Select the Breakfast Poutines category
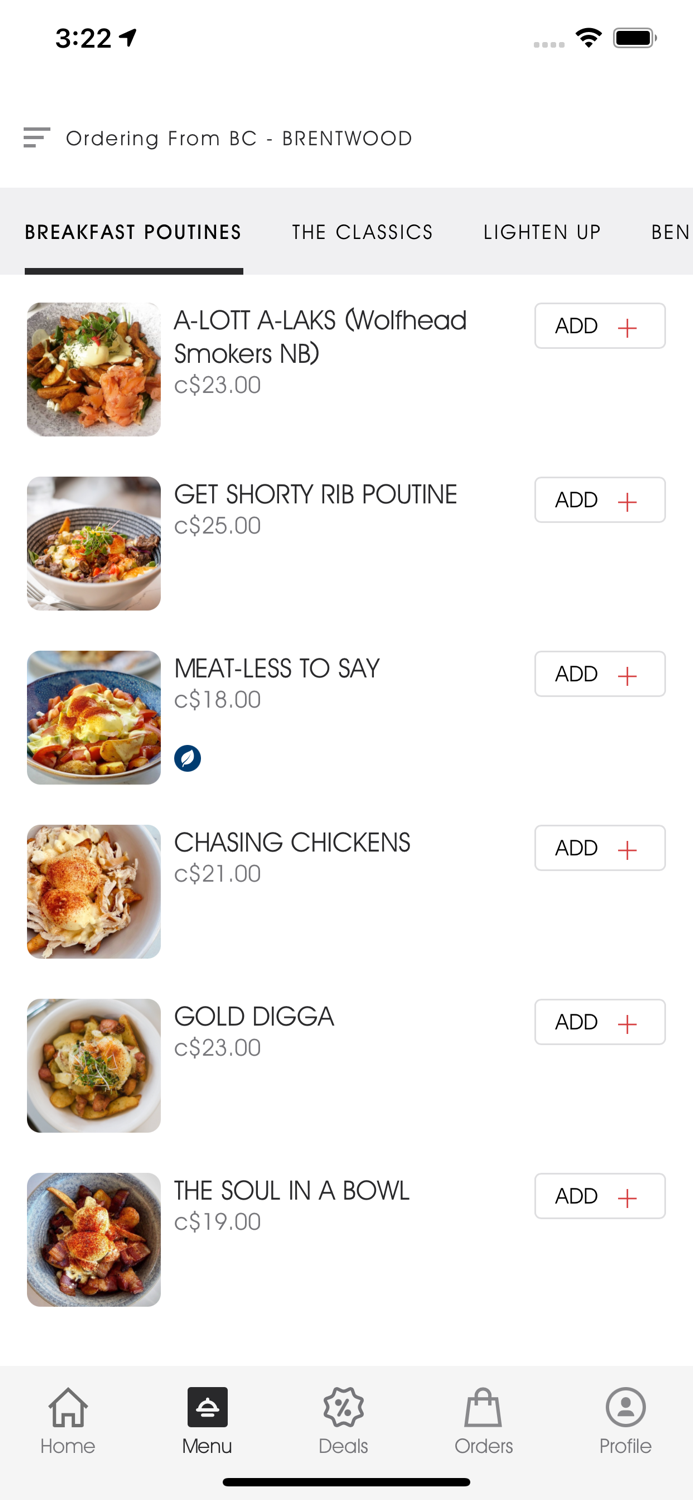The width and height of the screenshot is (693, 1500). (x=133, y=232)
